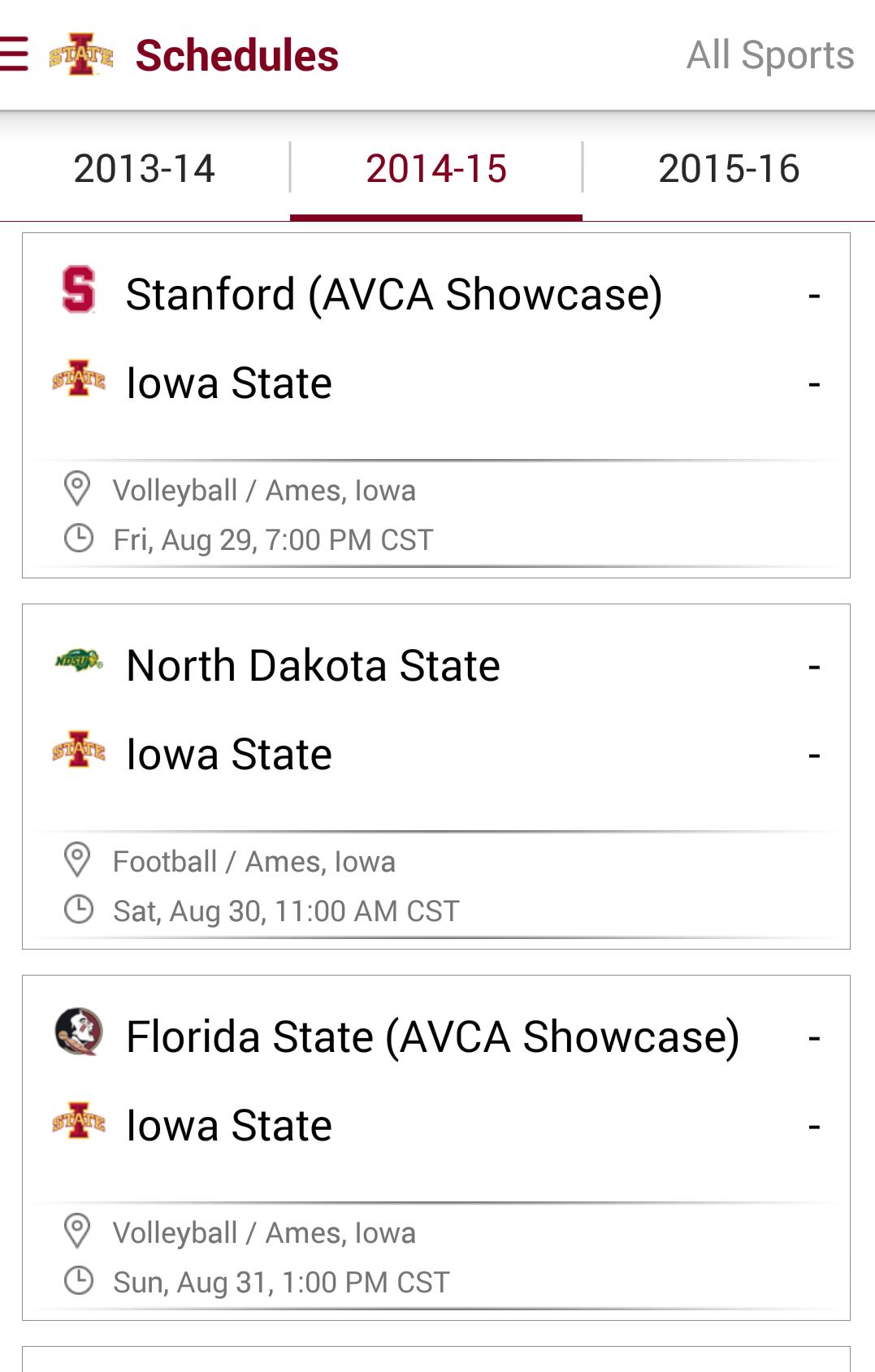Click the location pin icon for the football game
Viewport: 875px width, 1372px height.
point(78,859)
